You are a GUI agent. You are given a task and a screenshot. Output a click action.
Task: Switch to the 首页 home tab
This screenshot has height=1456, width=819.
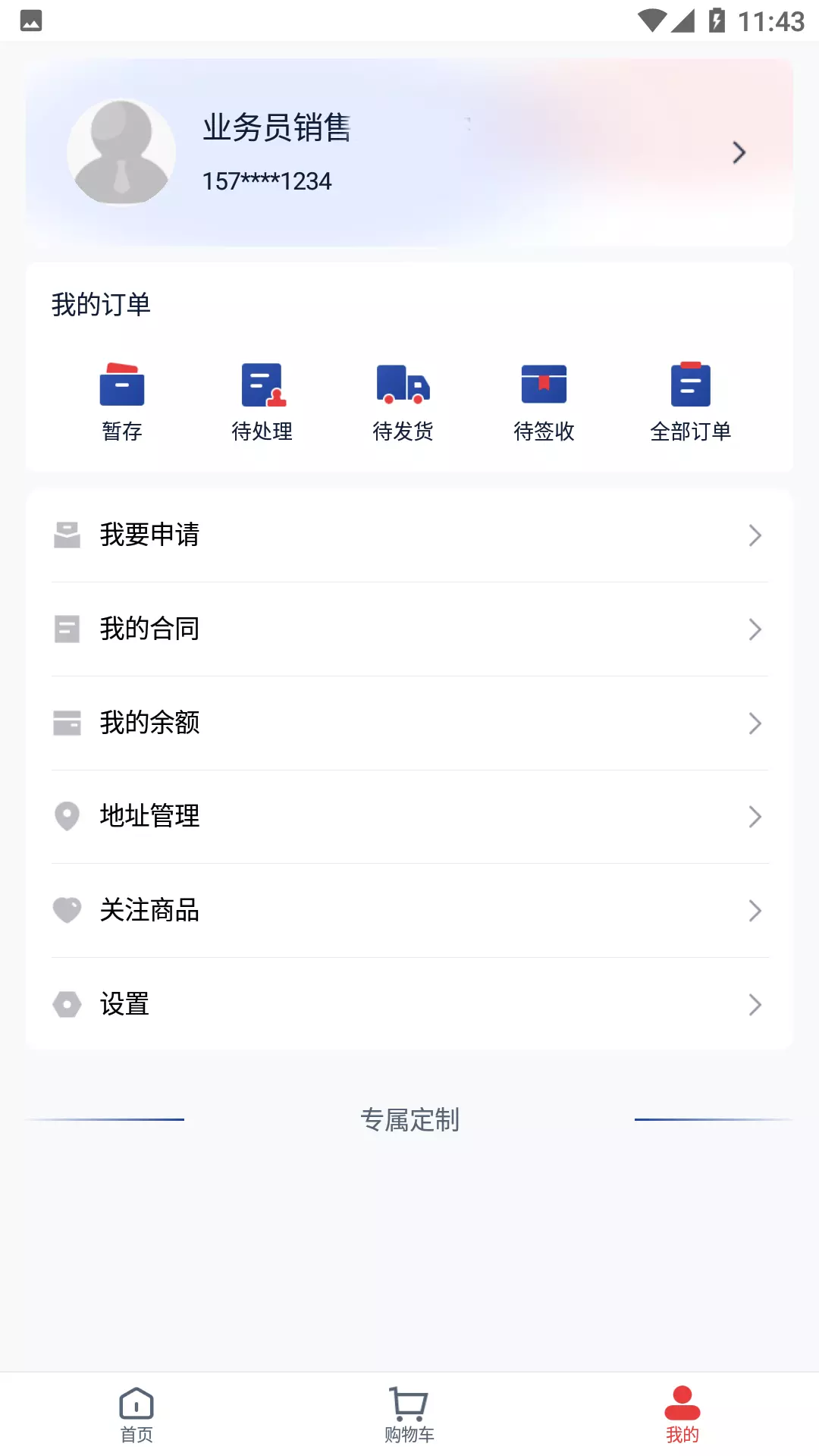pyautogui.click(x=136, y=1415)
